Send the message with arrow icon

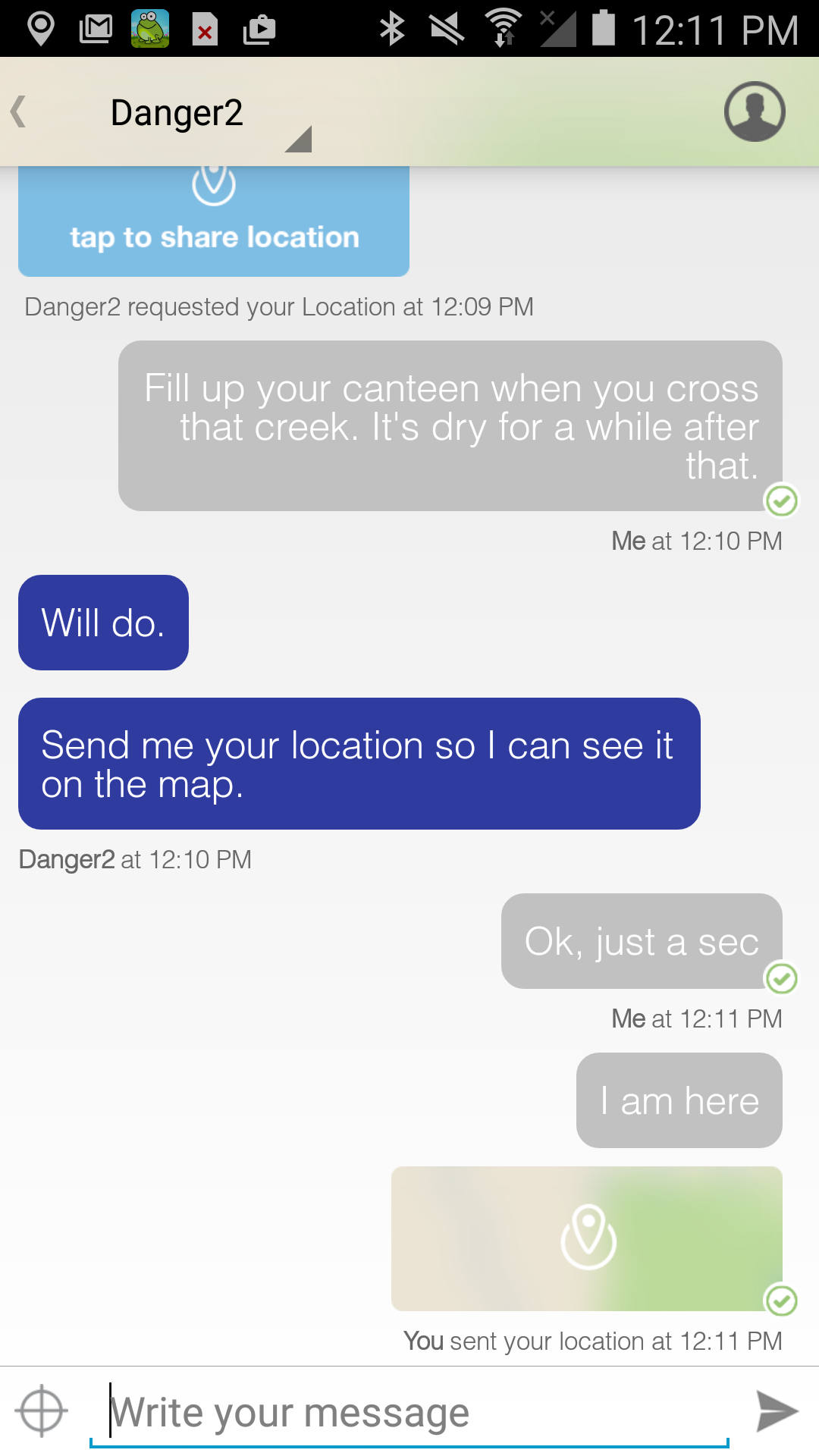tap(777, 1411)
